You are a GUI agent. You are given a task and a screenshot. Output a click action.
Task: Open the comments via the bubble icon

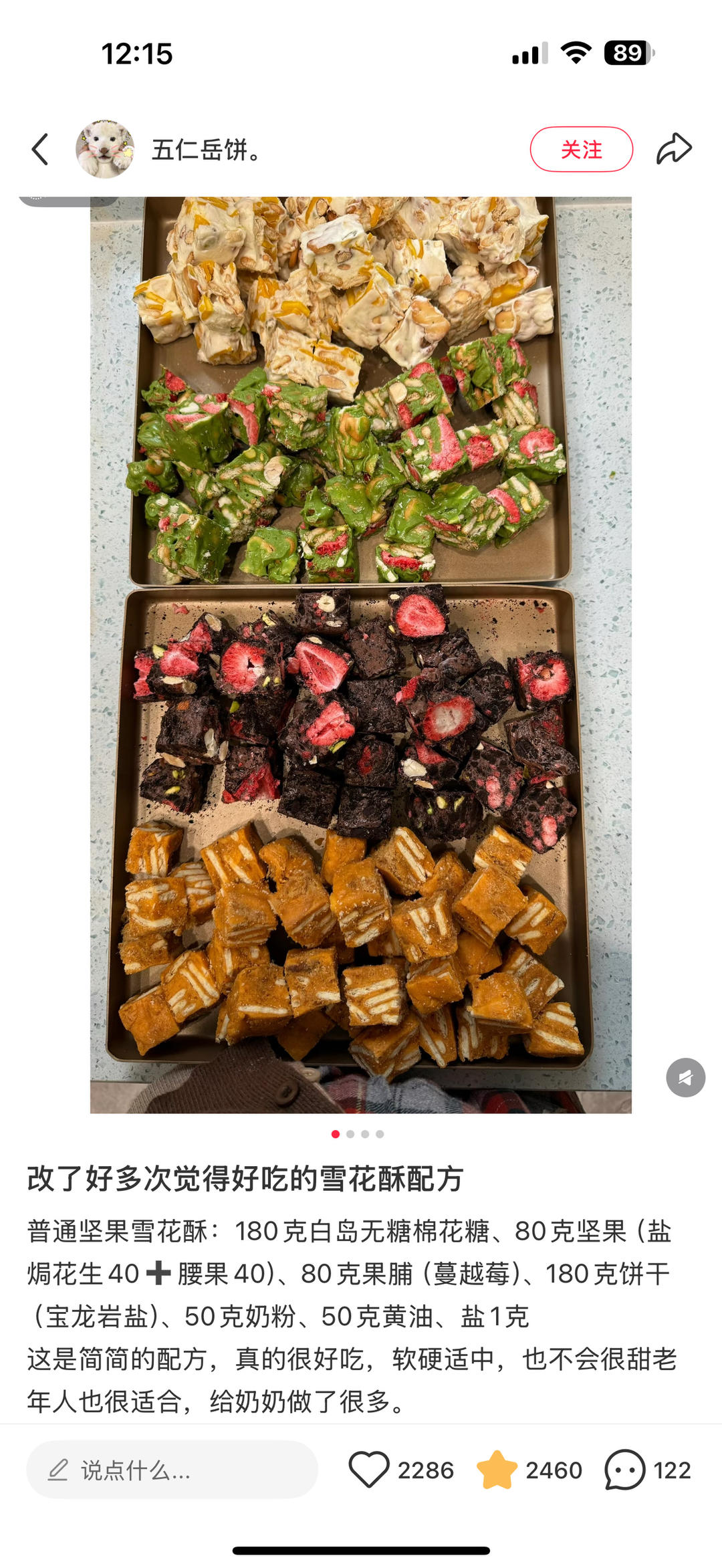(624, 1470)
